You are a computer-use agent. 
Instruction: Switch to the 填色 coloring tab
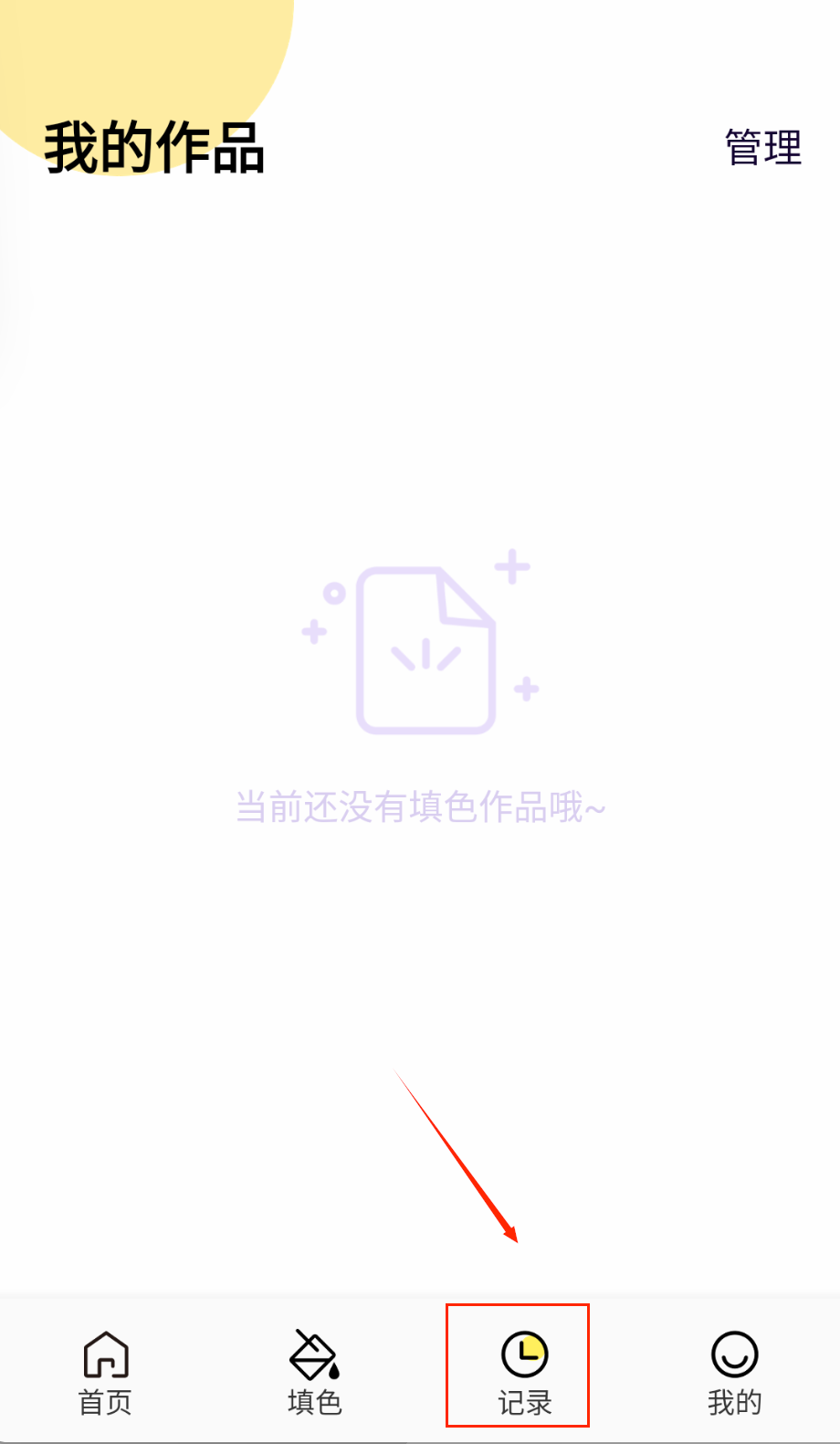click(315, 1372)
